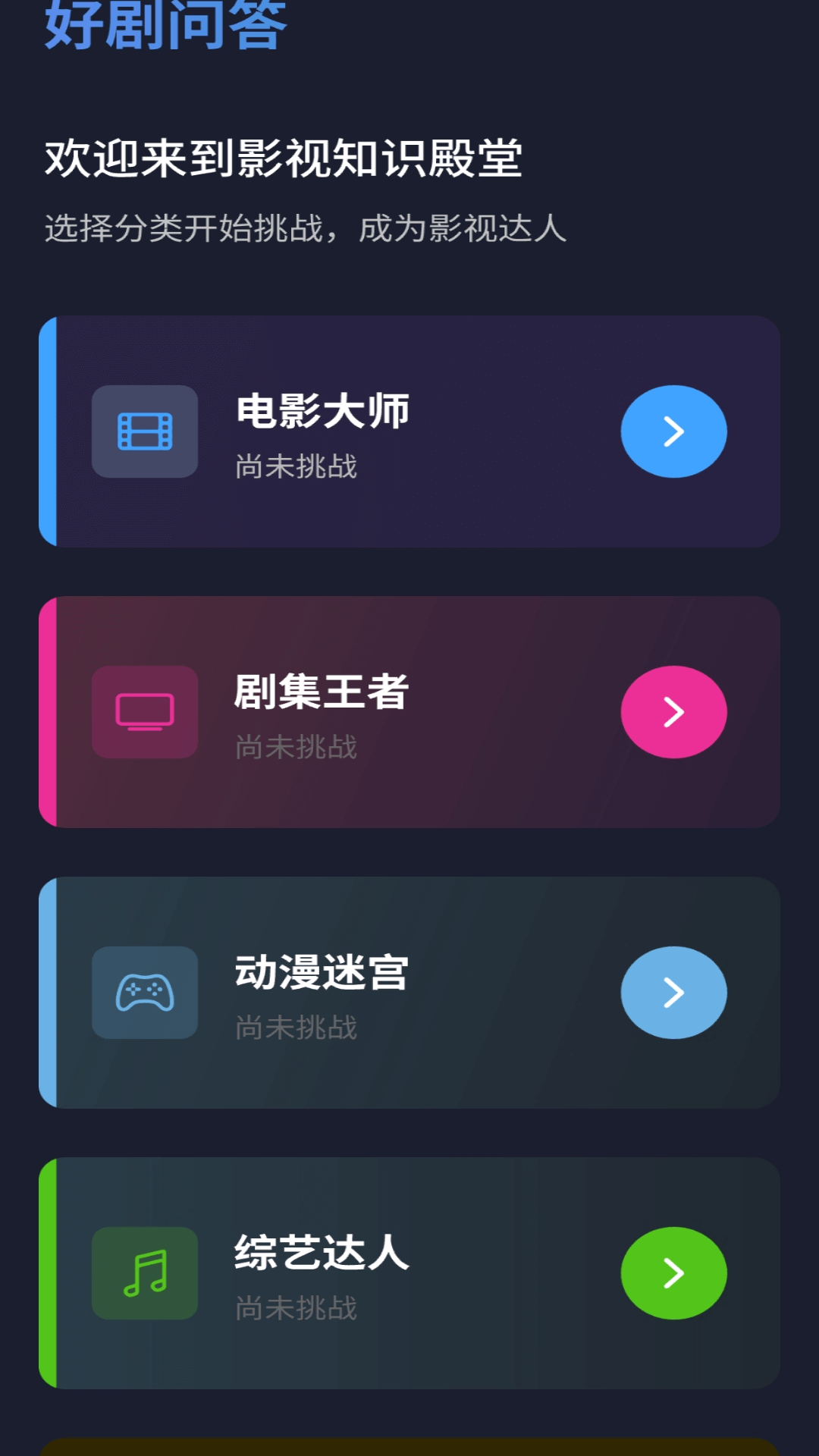Viewport: 819px width, 1456px height.
Task: Click the music note icon on 综艺达人 card
Action: (144, 1274)
